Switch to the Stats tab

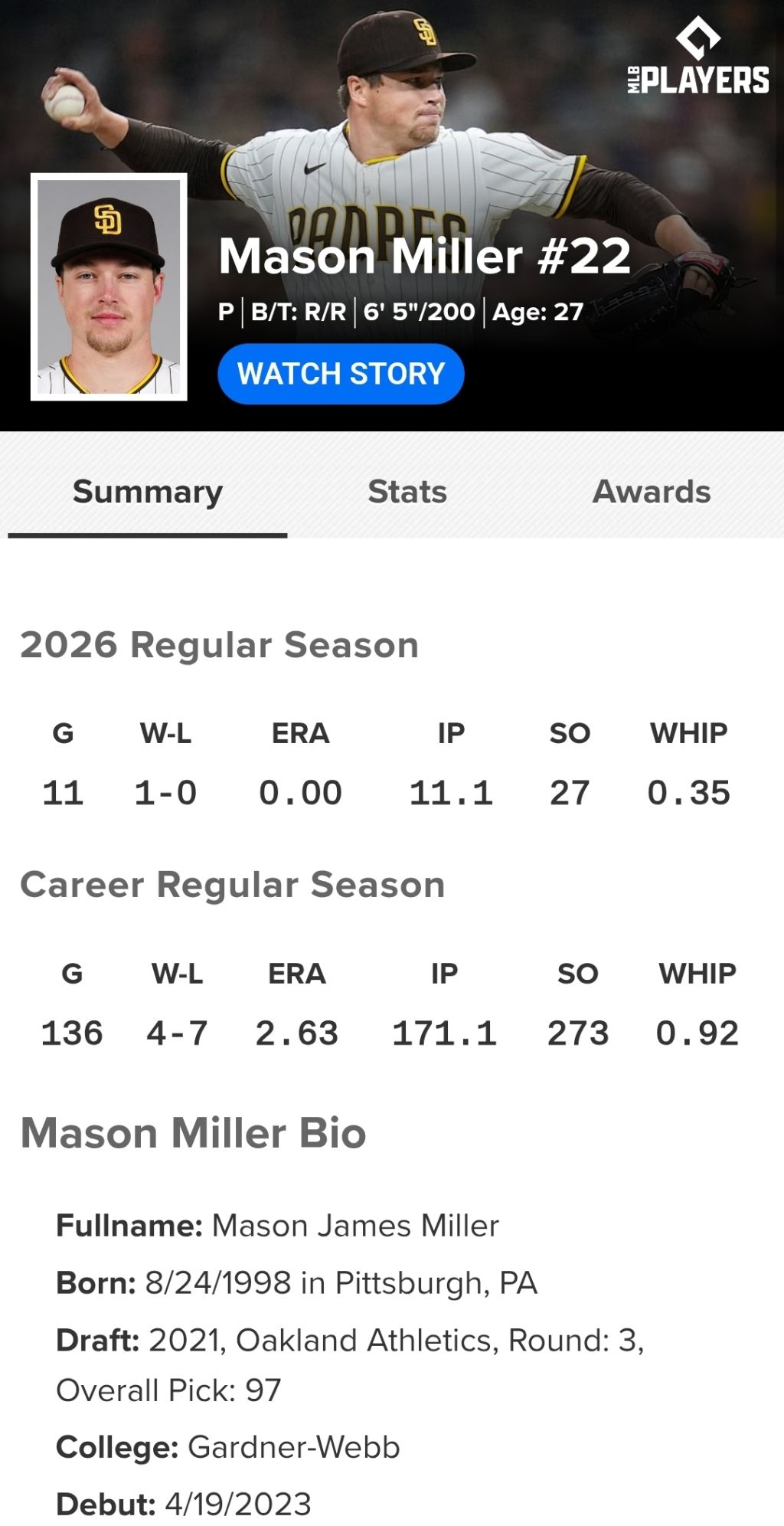[x=407, y=492]
